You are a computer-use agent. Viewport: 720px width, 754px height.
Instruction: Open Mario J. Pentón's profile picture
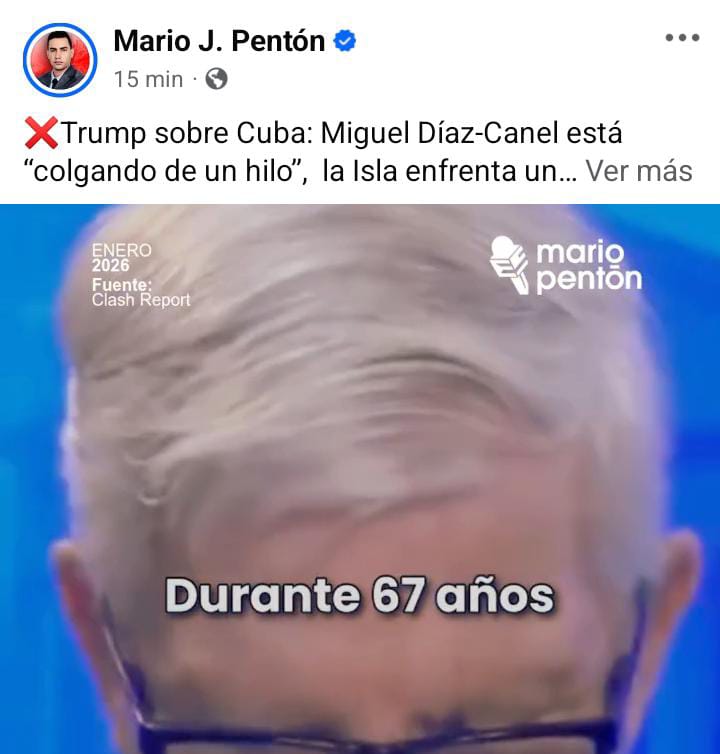60,60
